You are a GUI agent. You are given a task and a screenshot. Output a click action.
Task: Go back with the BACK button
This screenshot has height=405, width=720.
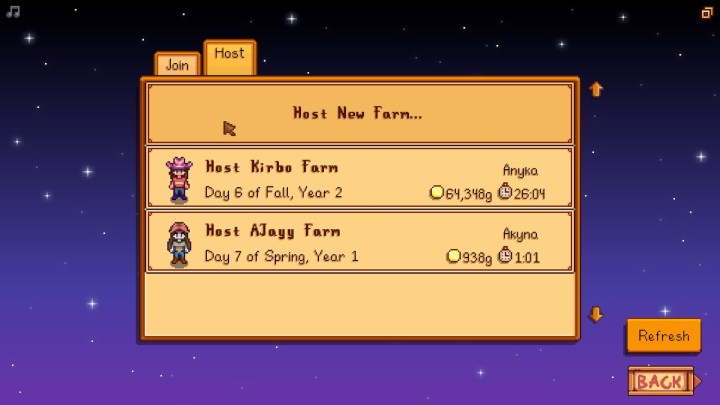[x=661, y=381]
